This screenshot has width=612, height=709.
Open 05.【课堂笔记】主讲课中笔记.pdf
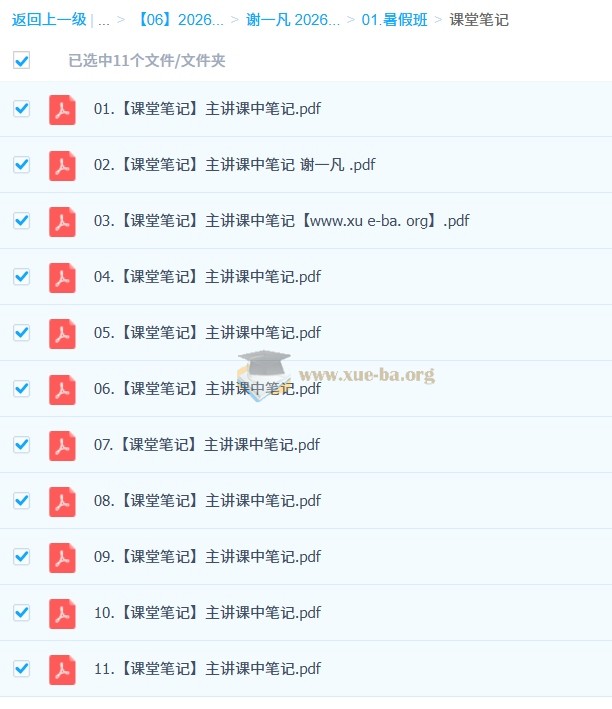207,333
